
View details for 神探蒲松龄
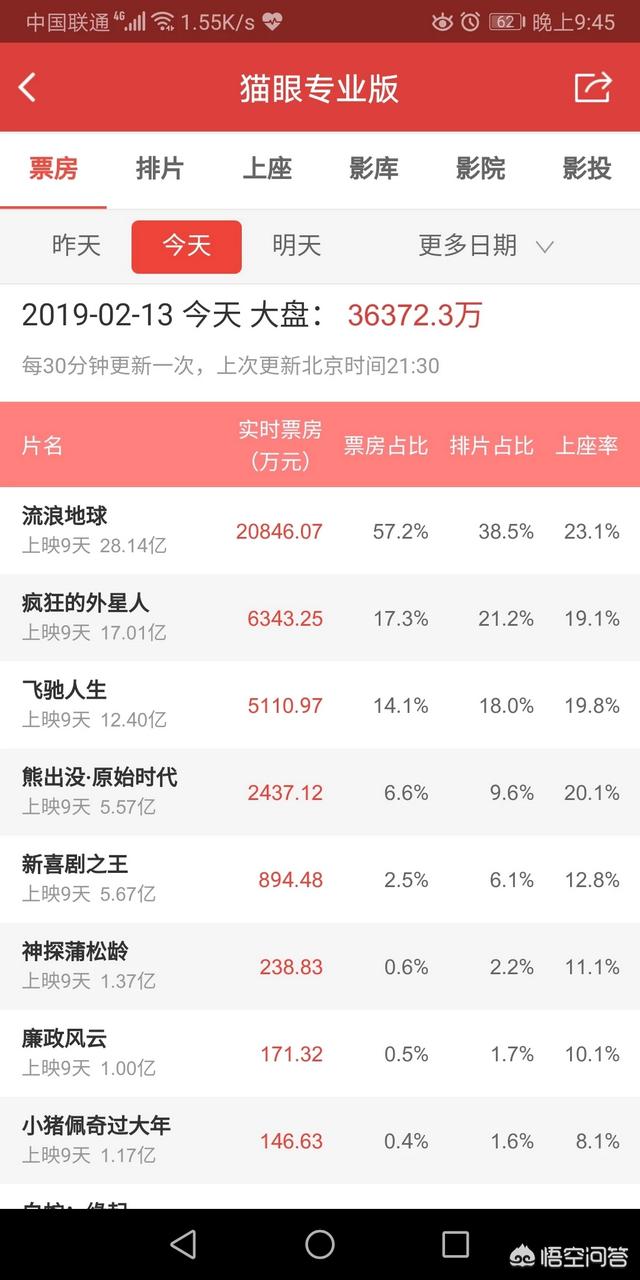tap(320, 966)
